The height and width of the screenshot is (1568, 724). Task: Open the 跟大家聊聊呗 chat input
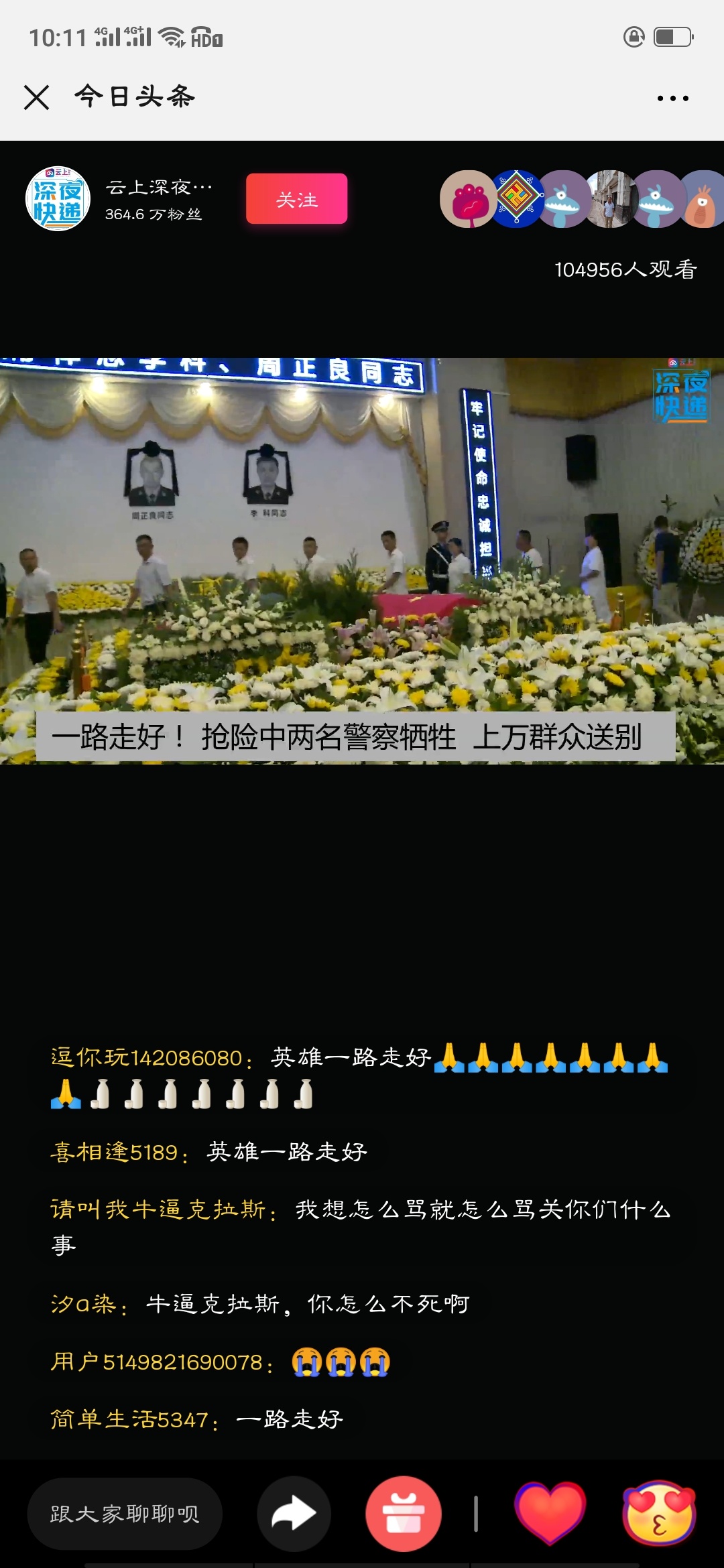[x=125, y=1514]
